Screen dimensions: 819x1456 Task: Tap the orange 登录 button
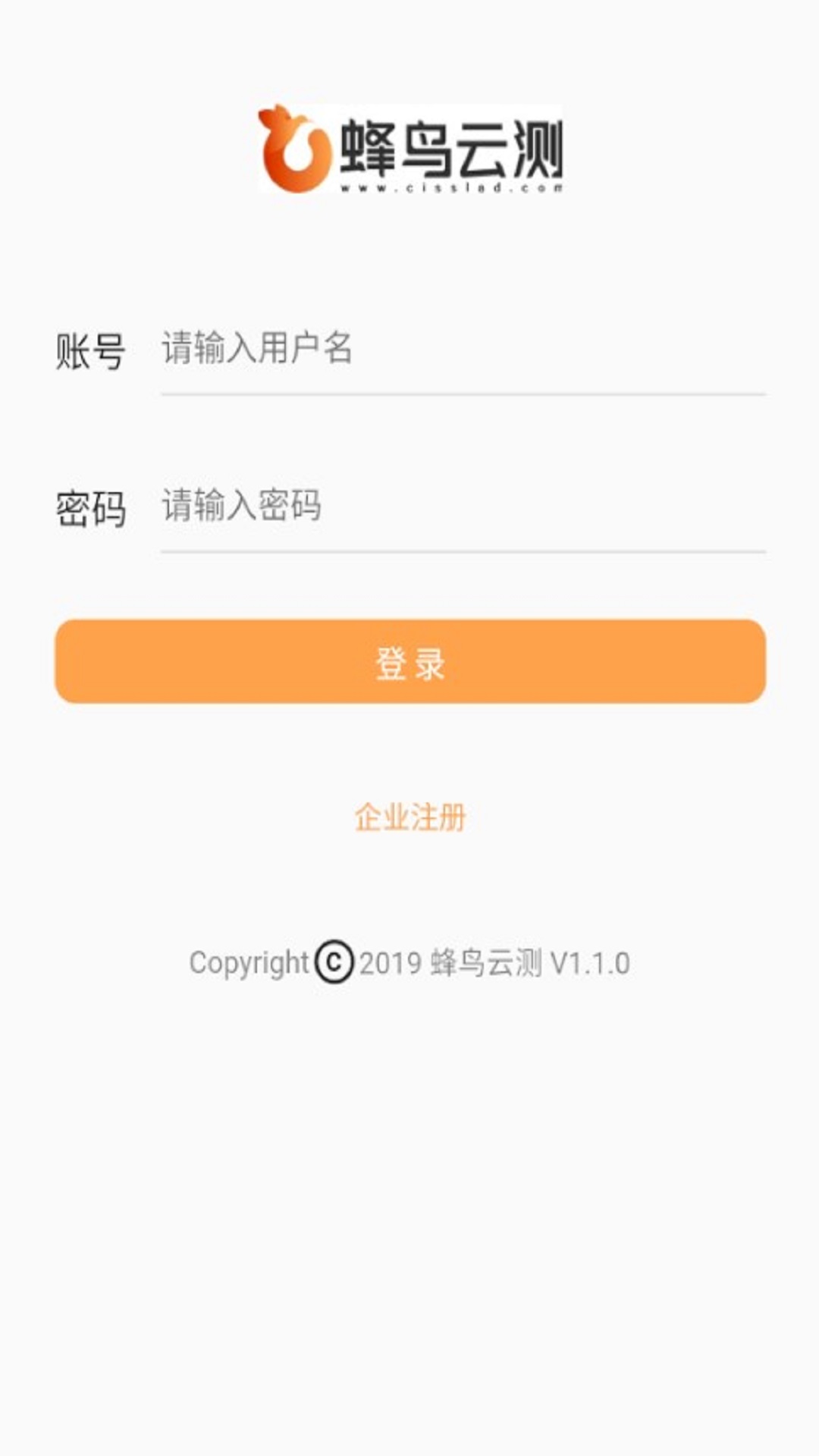410,662
